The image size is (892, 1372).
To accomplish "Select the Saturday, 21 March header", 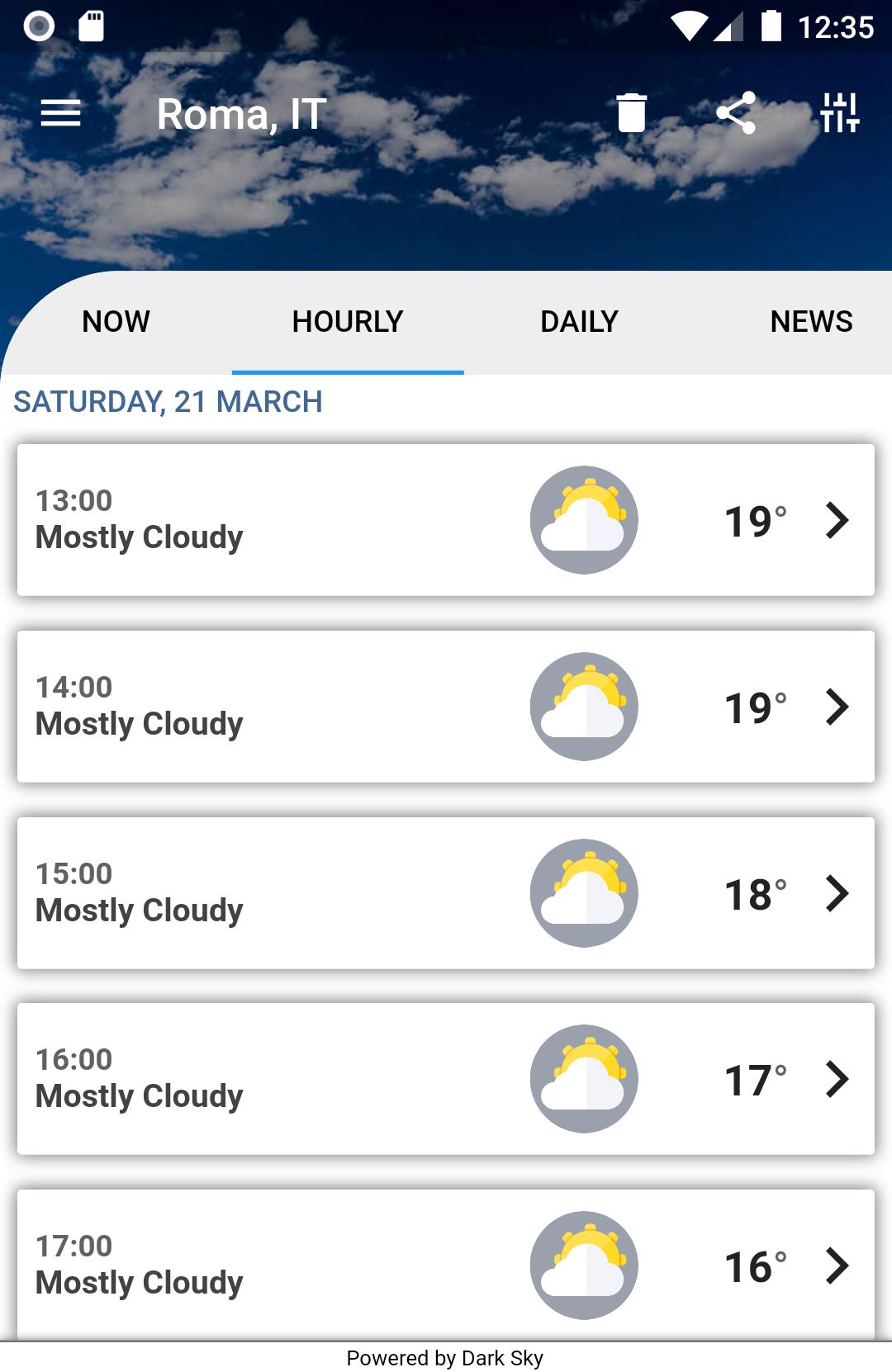I will point(168,402).
